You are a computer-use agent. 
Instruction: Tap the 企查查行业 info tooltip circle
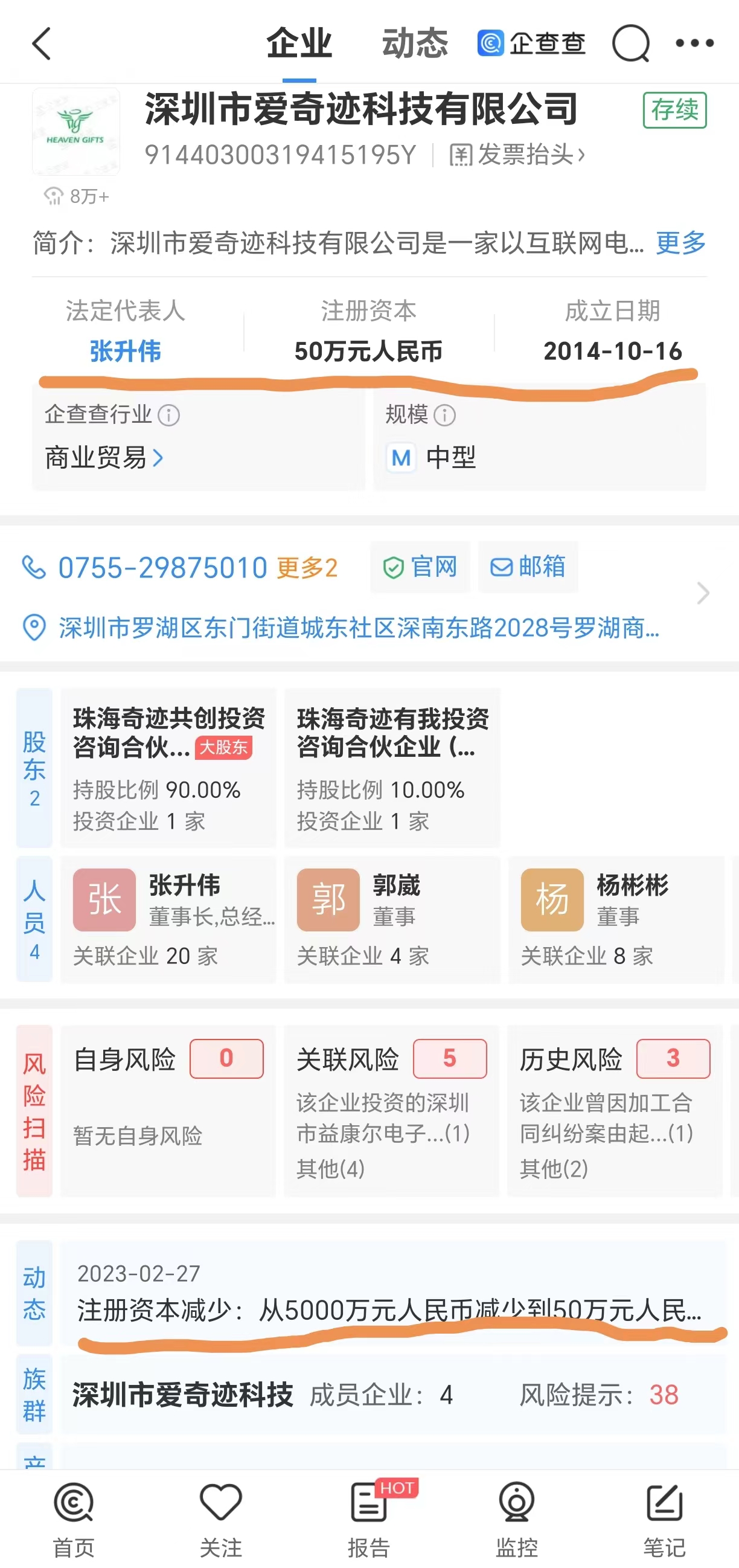tap(168, 416)
